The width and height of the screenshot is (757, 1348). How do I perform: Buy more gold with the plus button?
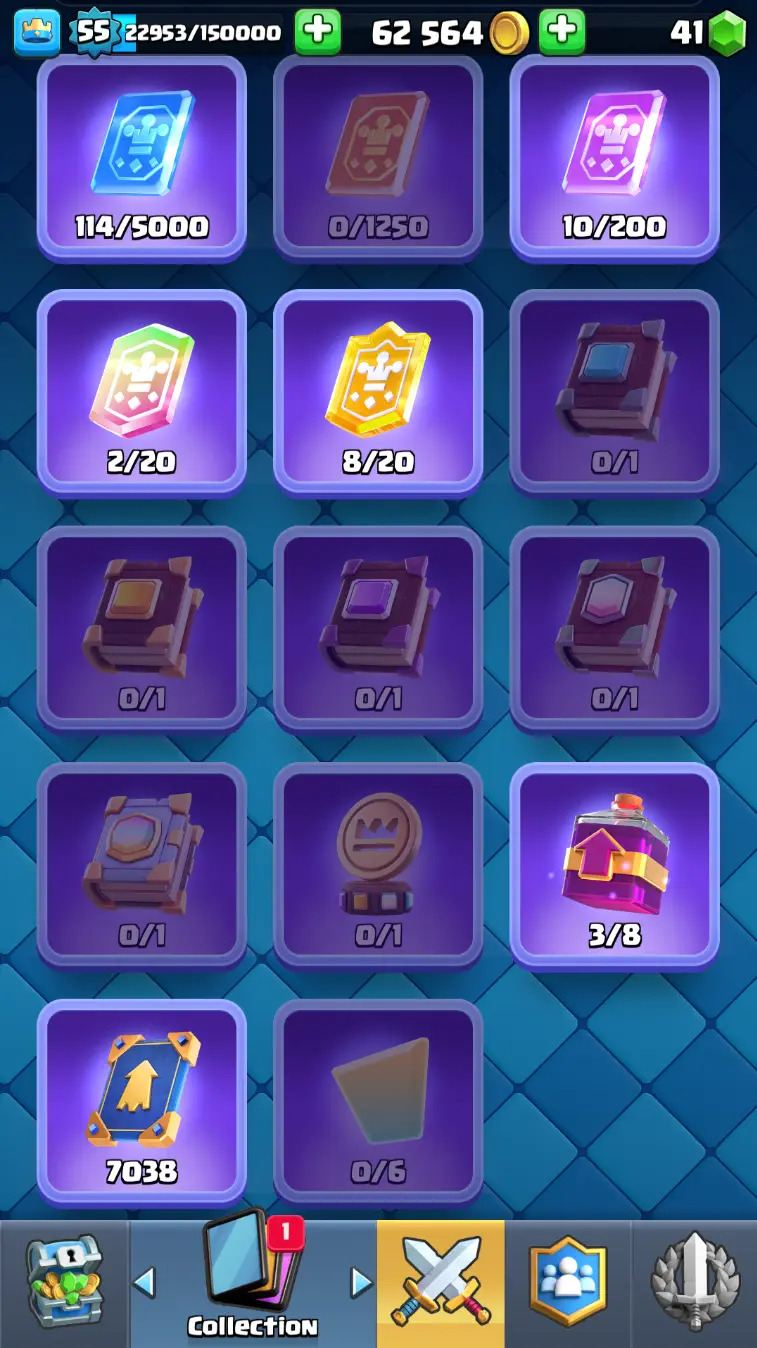point(562,32)
